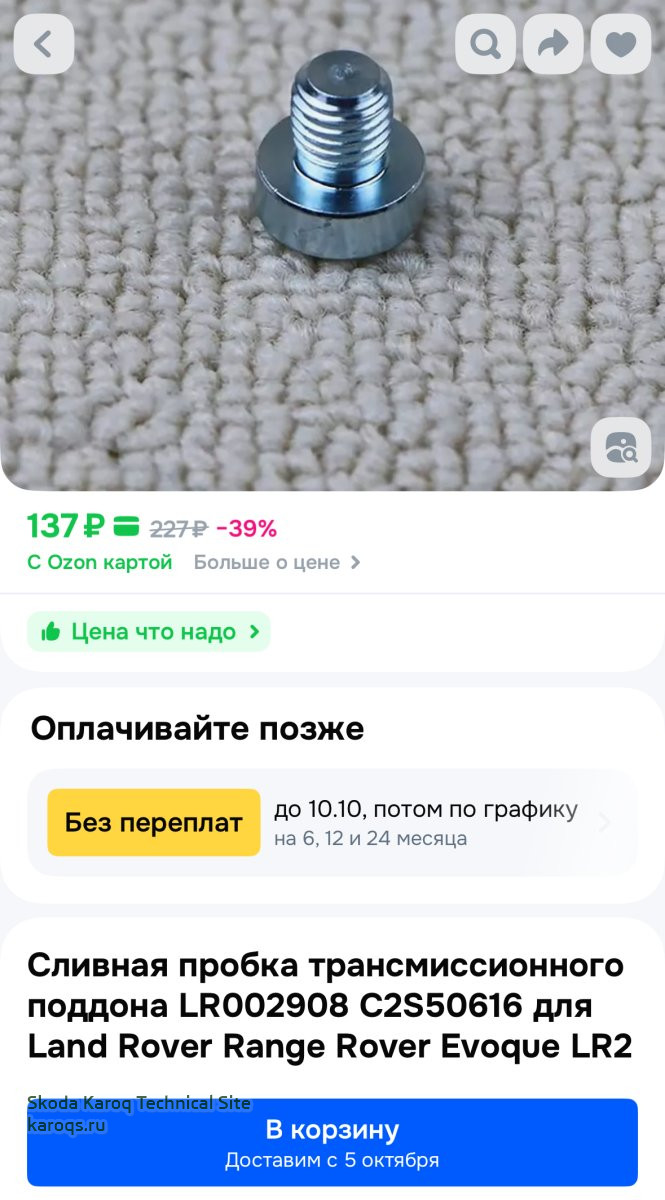Find similar items by photo
Image resolution: width=665 pixels, height=1200 pixels.
pyautogui.click(x=620, y=447)
